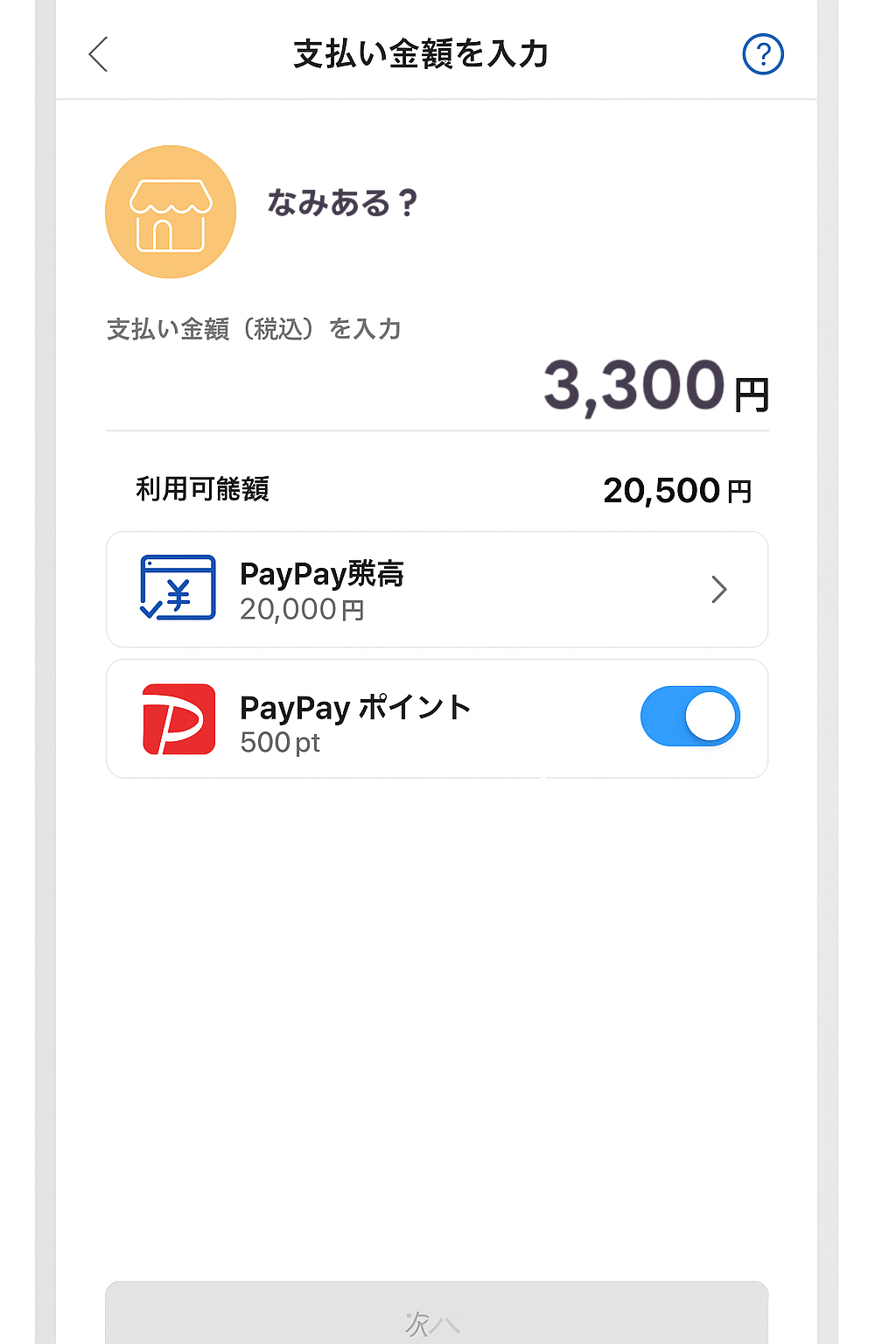Toggle off PayPay ポイント usage
Screen dimensions: 896x1344
(x=689, y=717)
